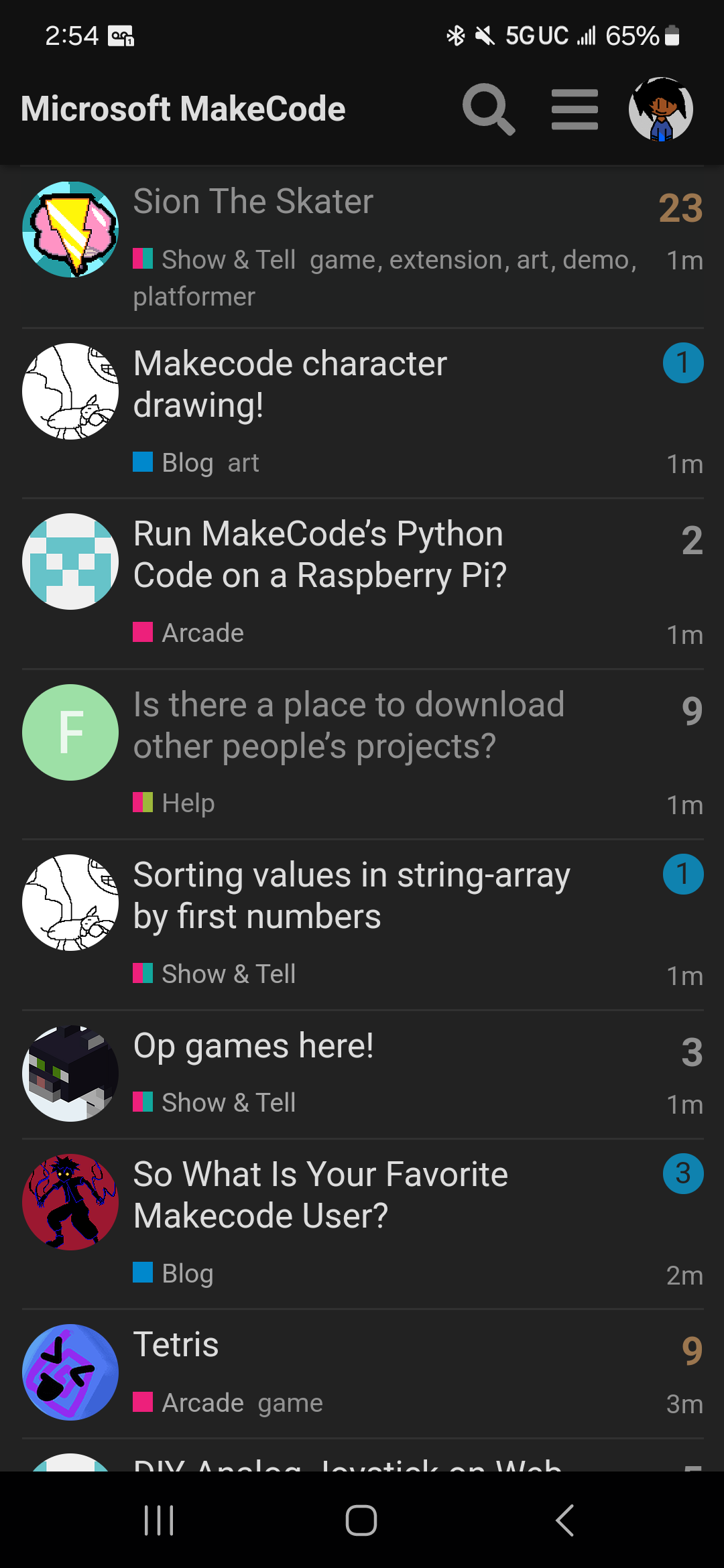Open recent apps from the navigation bar

click(x=159, y=1520)
